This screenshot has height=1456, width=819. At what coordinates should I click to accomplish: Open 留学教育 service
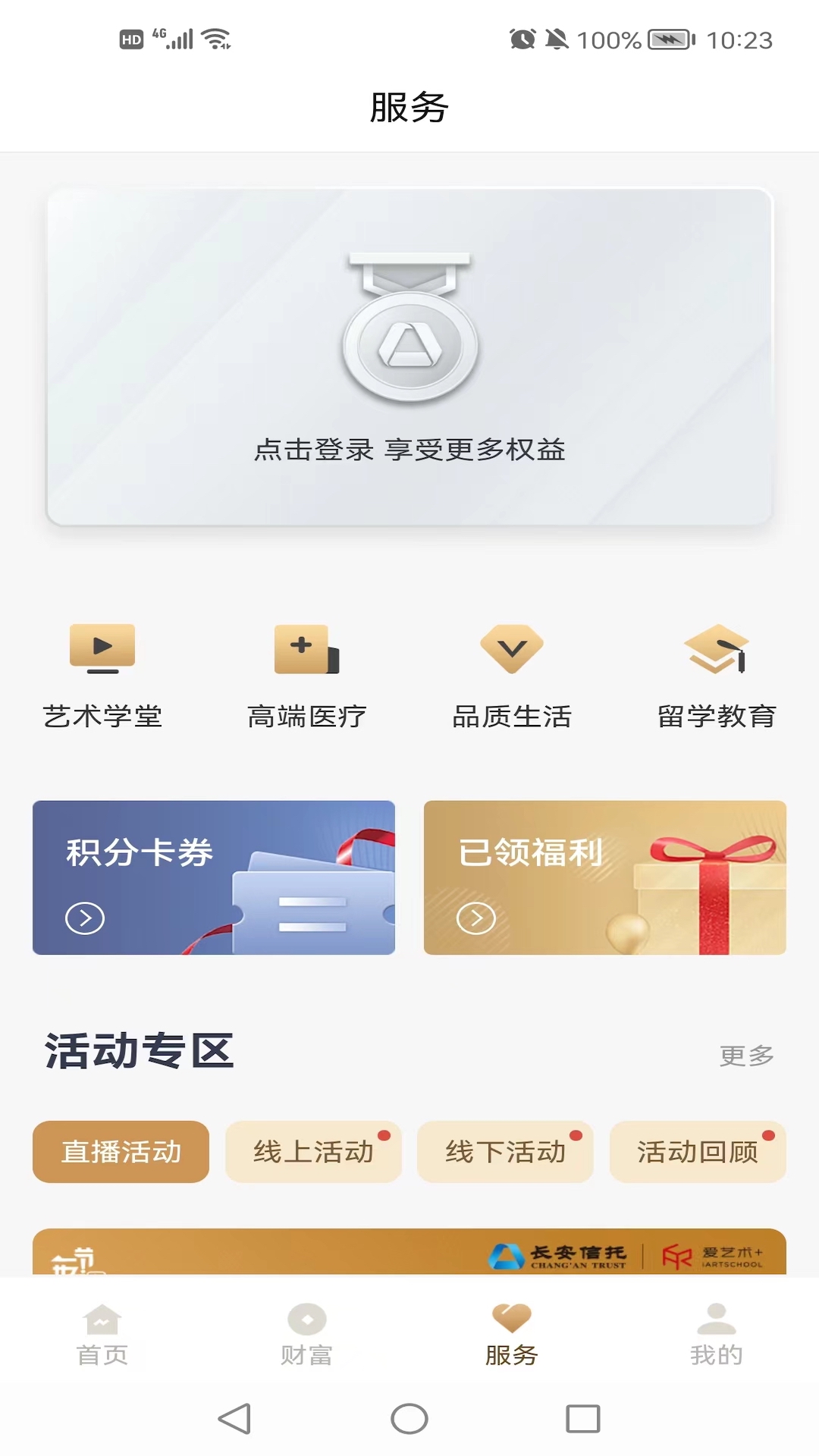(717, 676)
